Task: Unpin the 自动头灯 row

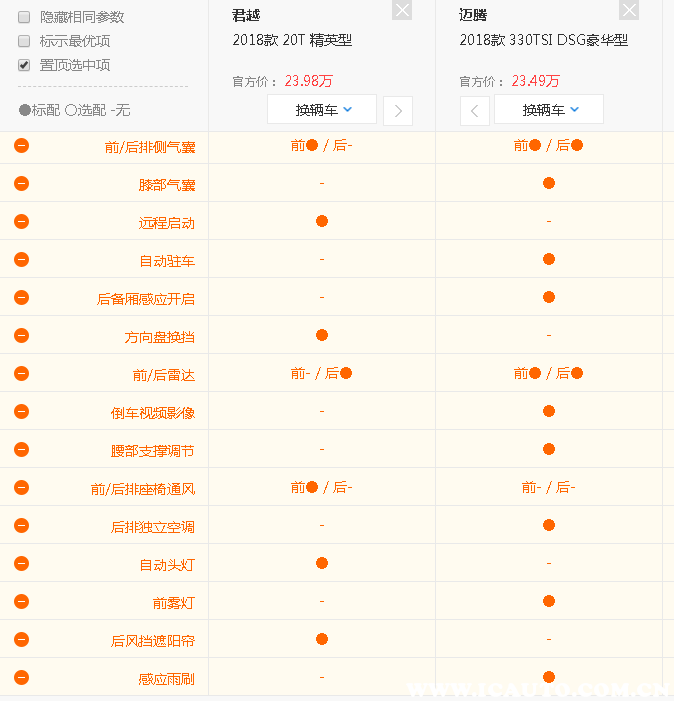Action: coord(21,564)
